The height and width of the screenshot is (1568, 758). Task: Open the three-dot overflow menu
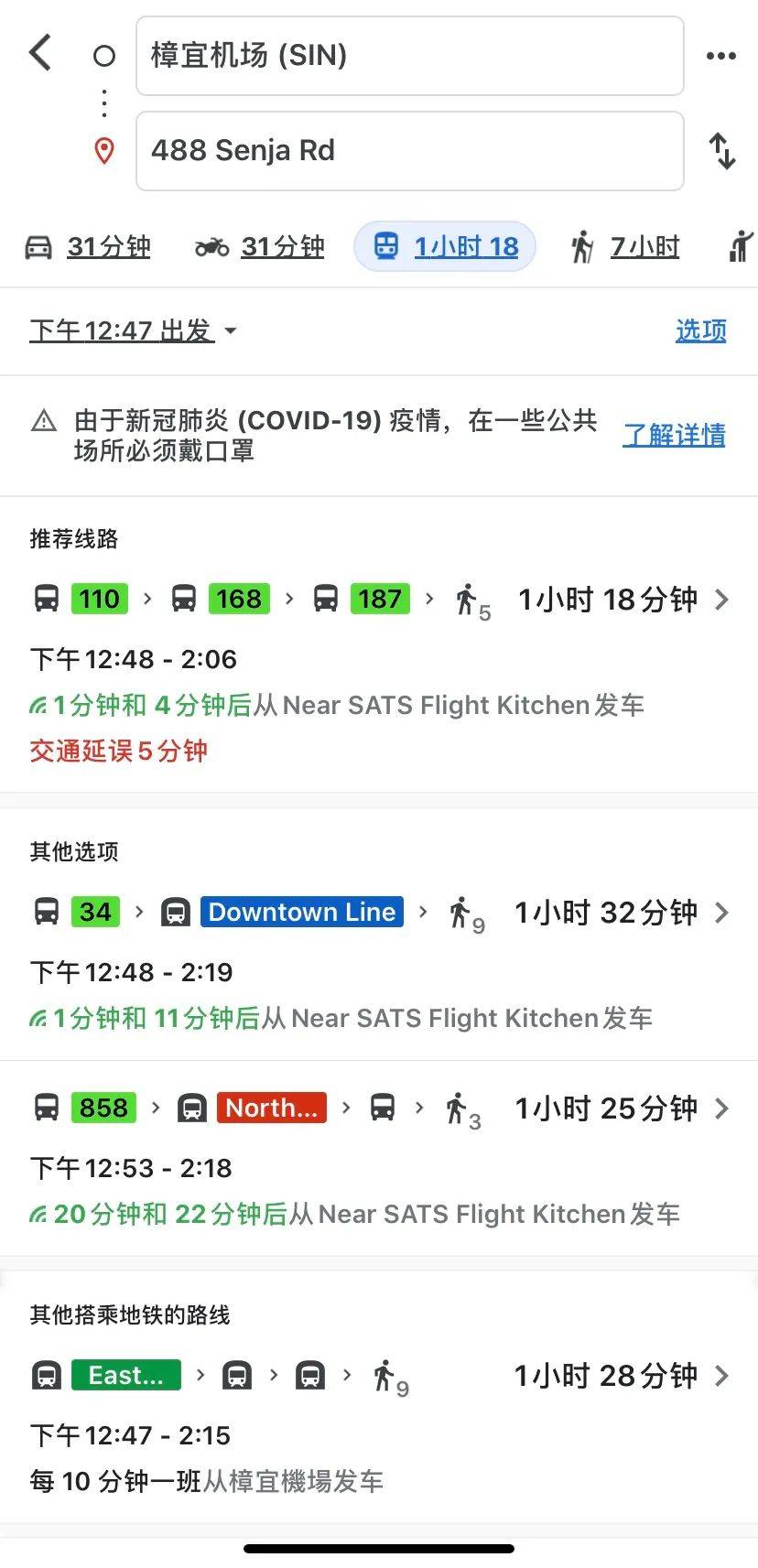721,55
